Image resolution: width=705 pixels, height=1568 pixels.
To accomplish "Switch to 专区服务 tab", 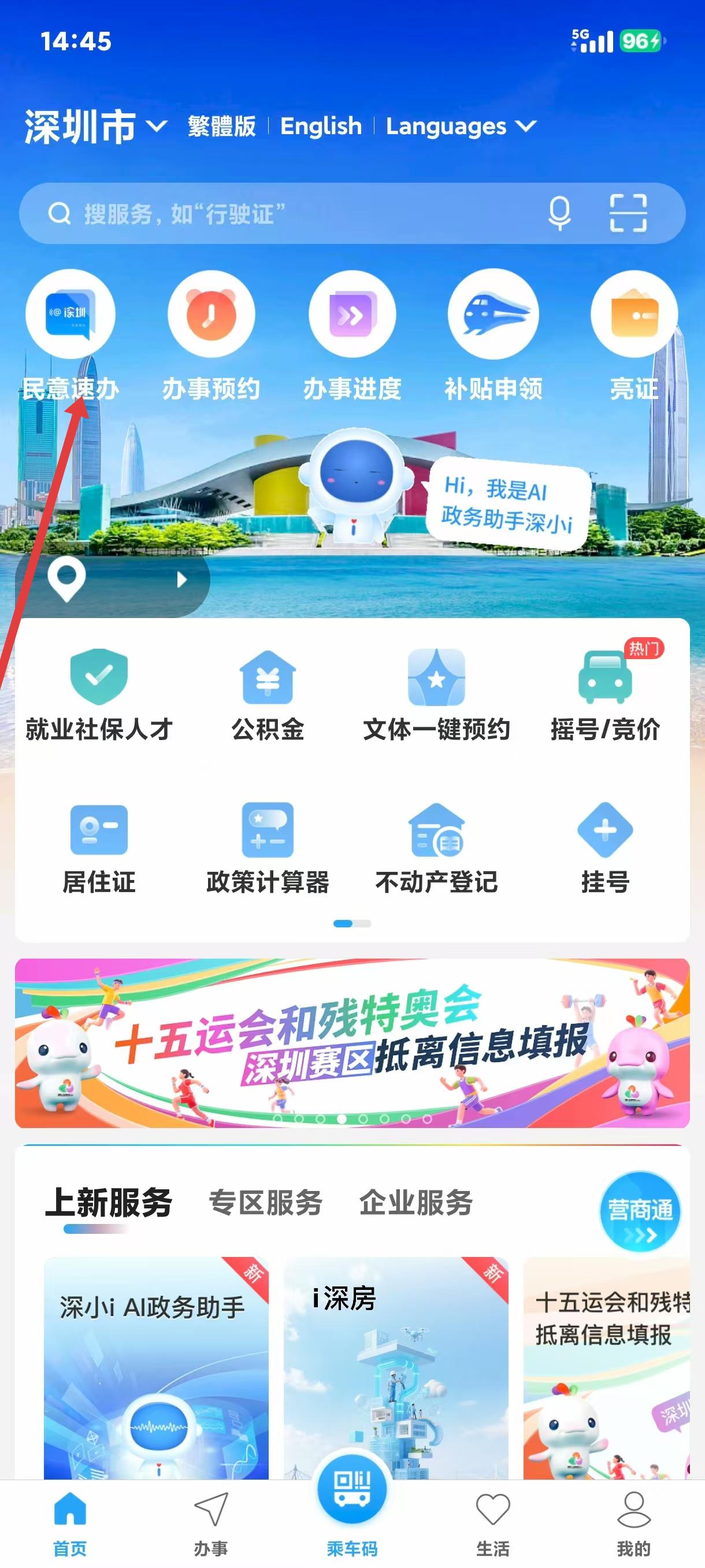I will point(265,1203).
